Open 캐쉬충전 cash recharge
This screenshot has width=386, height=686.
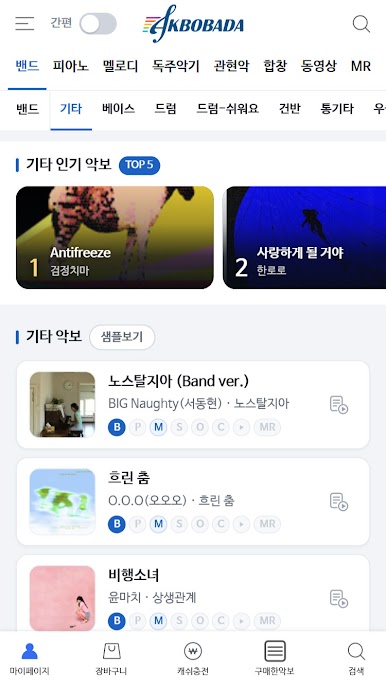193,658
